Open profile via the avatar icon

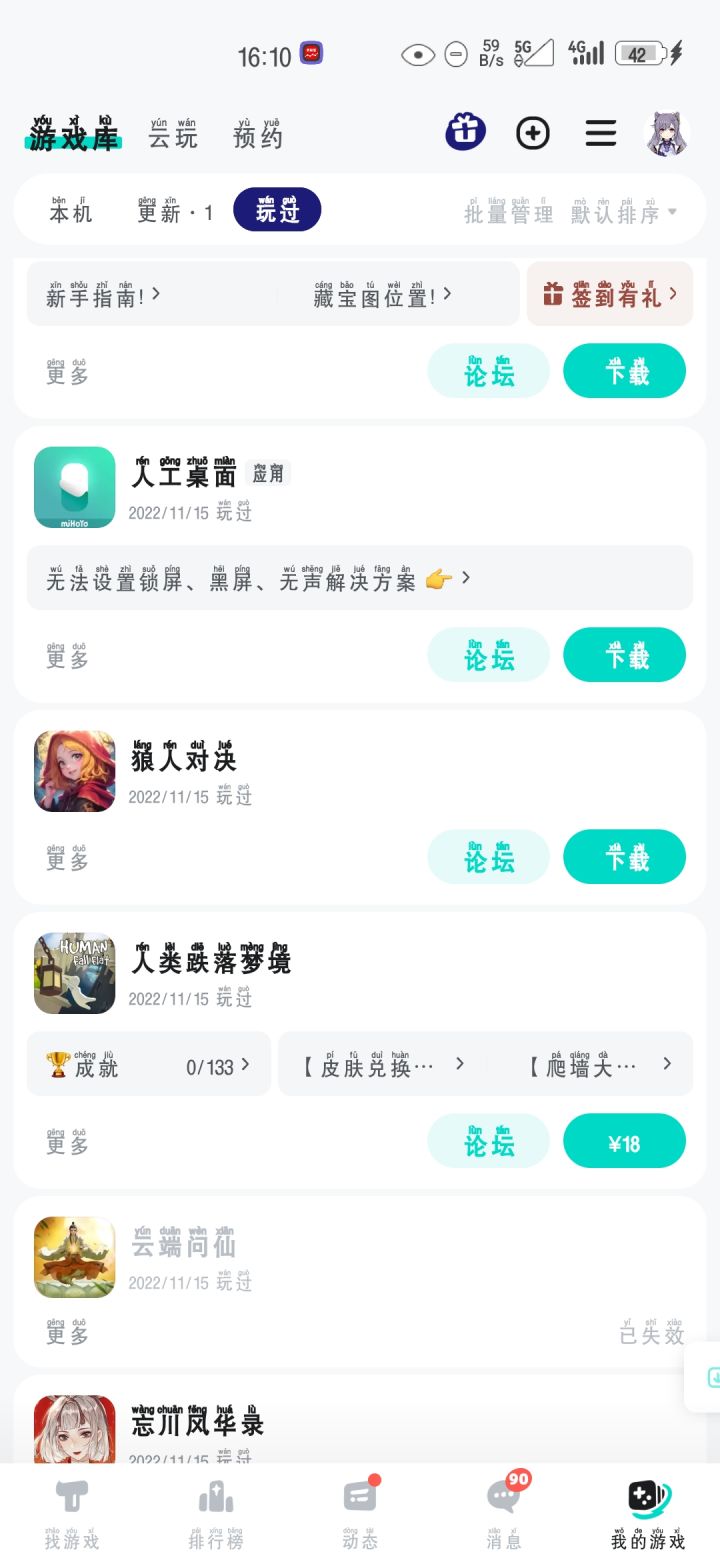pyautogui.click(x=666, y=132)
